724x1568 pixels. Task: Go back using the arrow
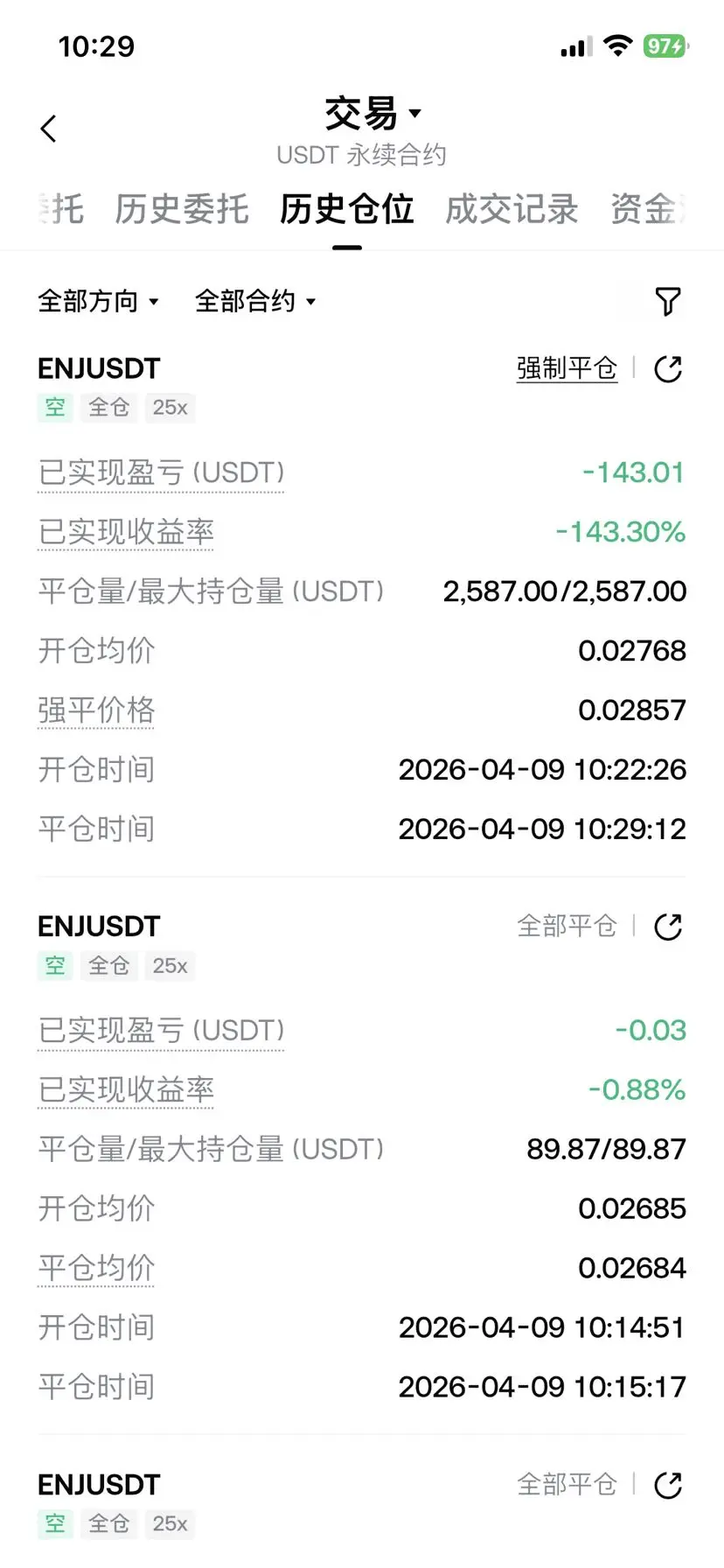pos(49,129)
